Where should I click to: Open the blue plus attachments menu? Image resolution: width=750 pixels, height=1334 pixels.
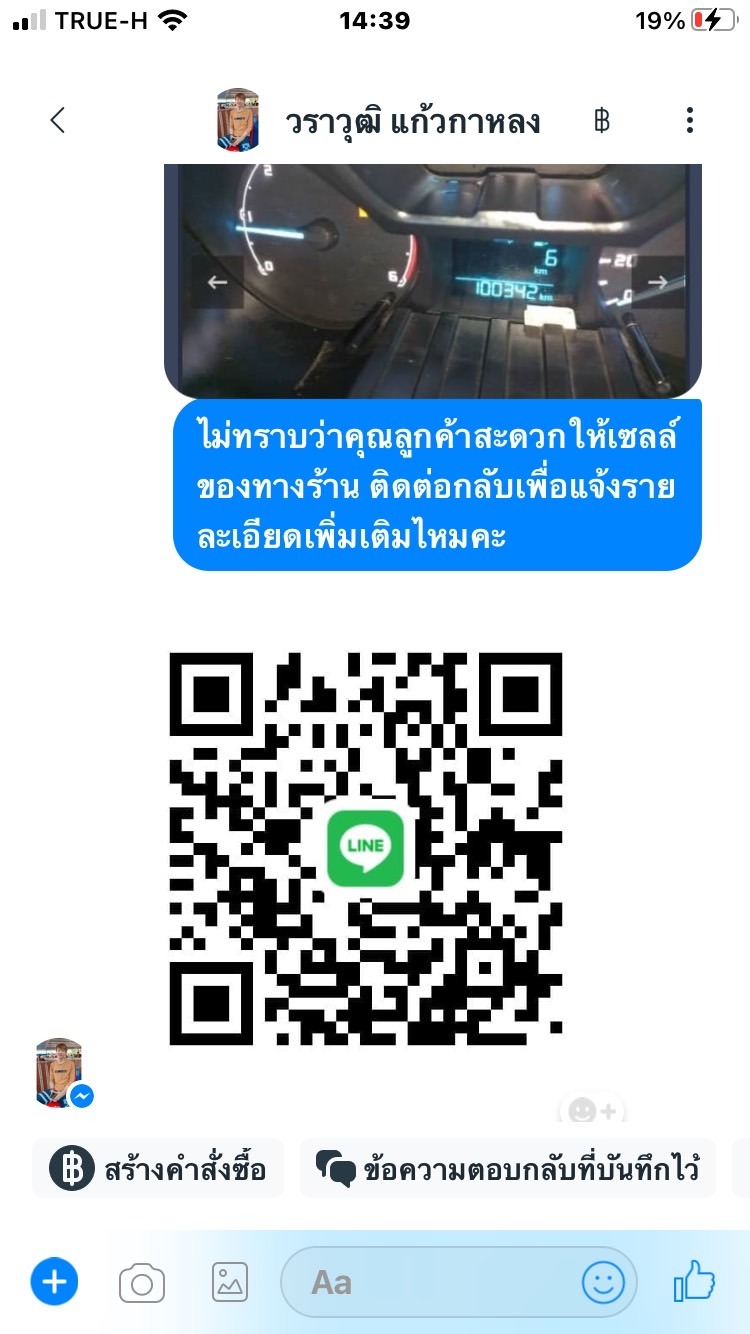54,1282
